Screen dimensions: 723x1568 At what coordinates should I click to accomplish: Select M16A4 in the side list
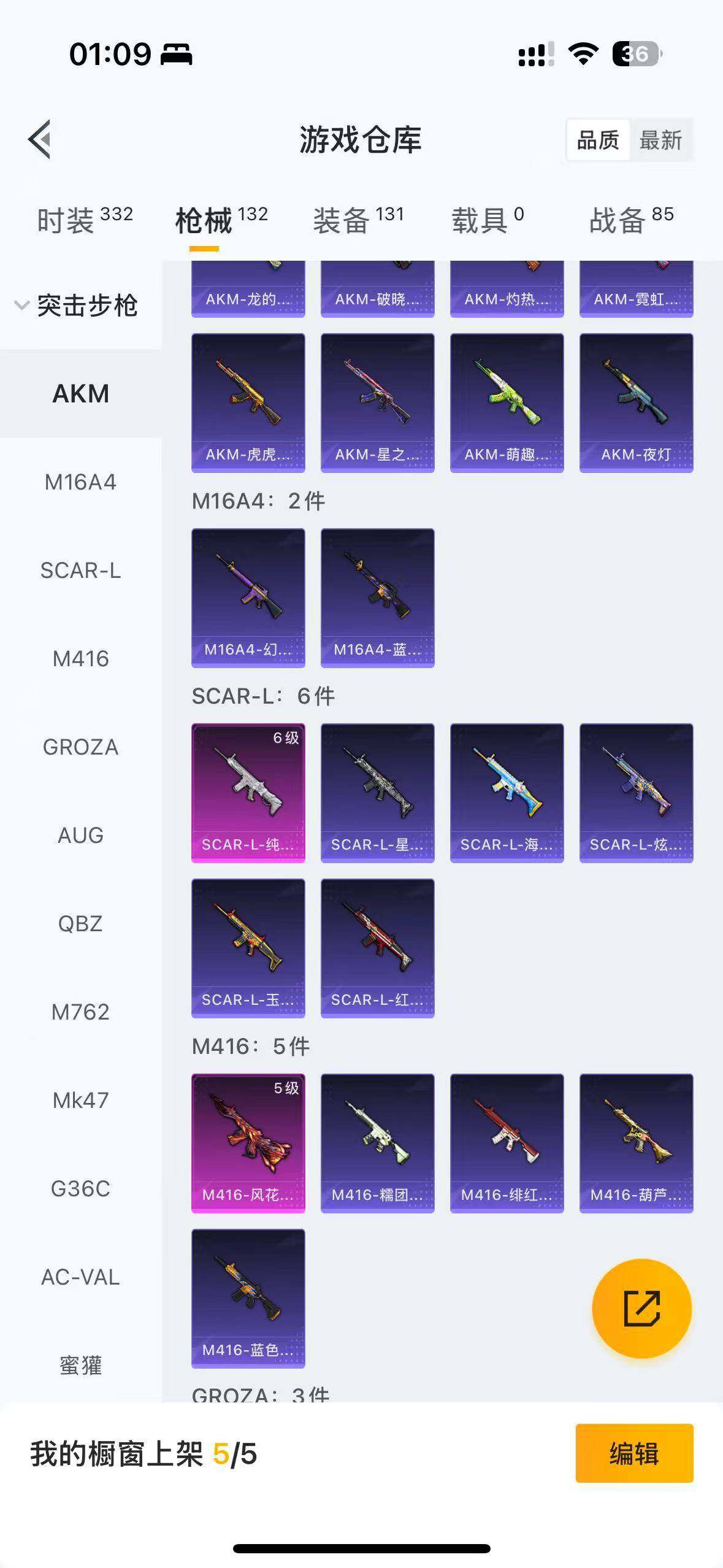pyautogui.click(x=80, y=482)
